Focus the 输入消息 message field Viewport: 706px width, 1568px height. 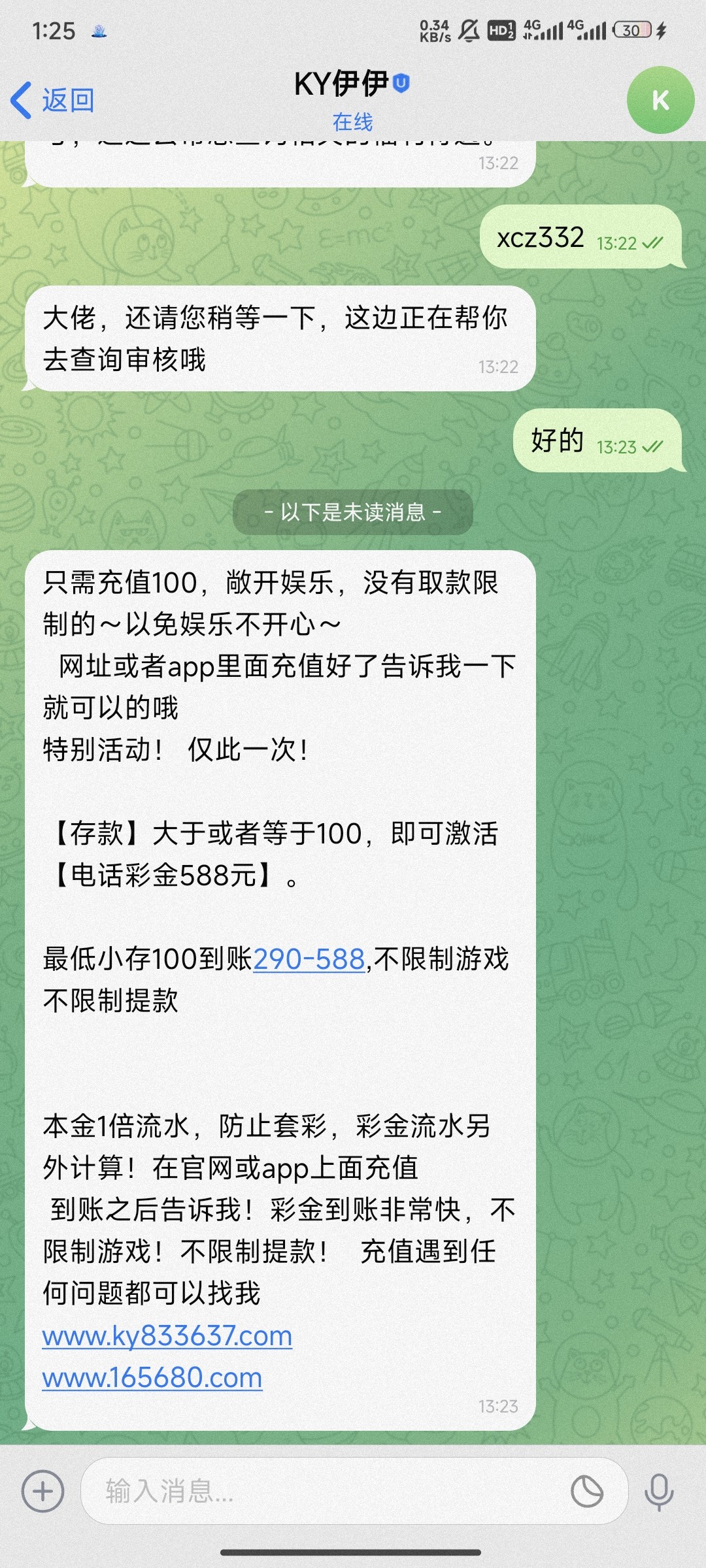click(327, 1492)
